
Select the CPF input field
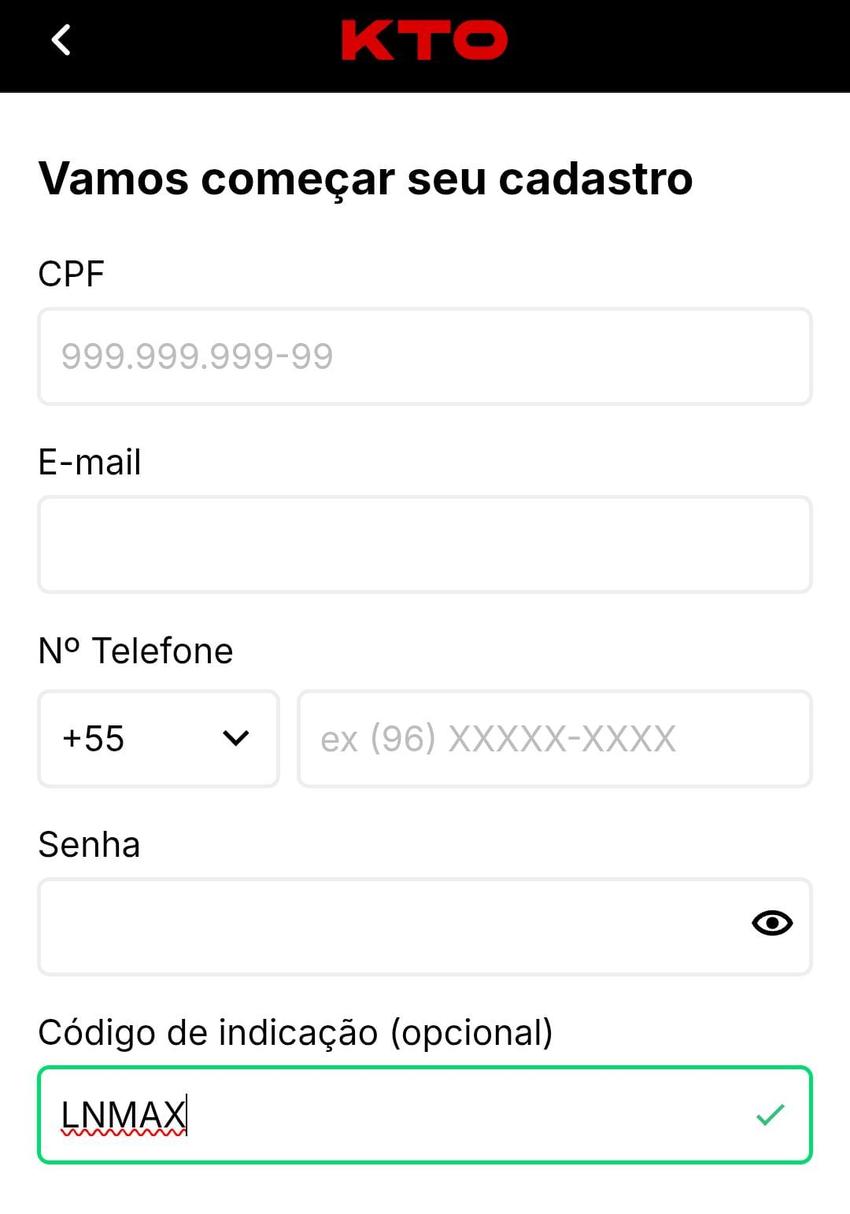coord(424,356)
